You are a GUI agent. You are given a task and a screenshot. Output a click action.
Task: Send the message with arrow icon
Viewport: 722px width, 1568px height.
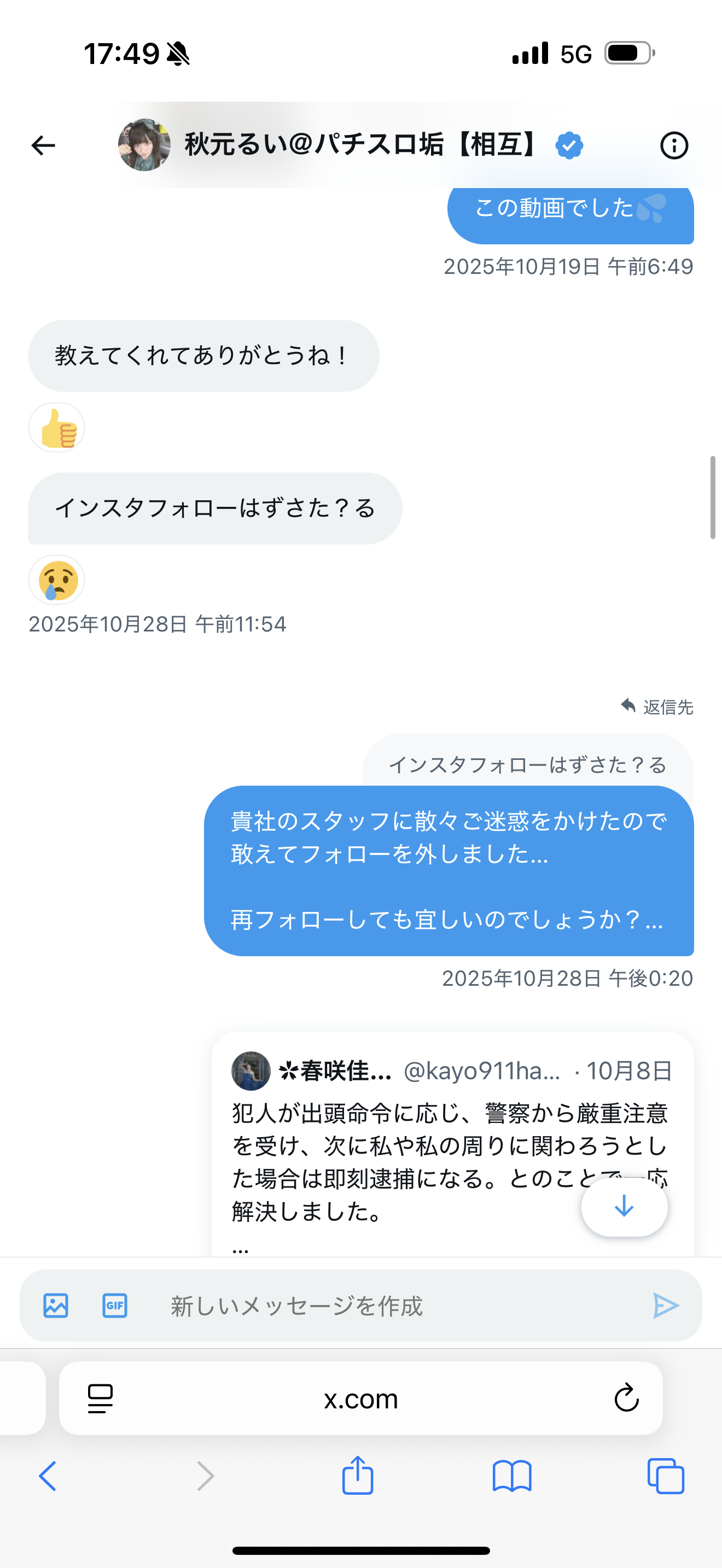tap(665, 1306)
